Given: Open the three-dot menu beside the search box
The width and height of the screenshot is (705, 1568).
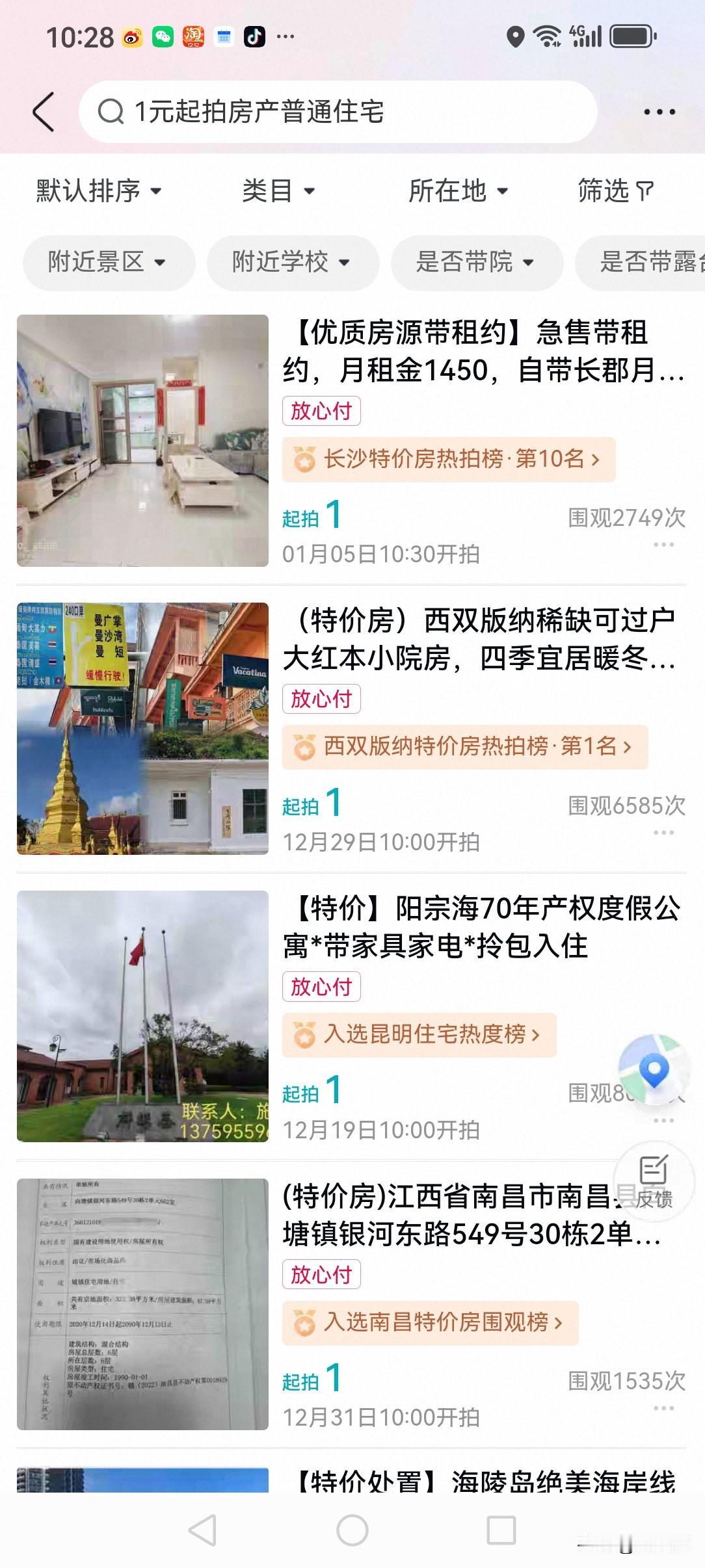Looking at the screenshot, I should (659, 112).
